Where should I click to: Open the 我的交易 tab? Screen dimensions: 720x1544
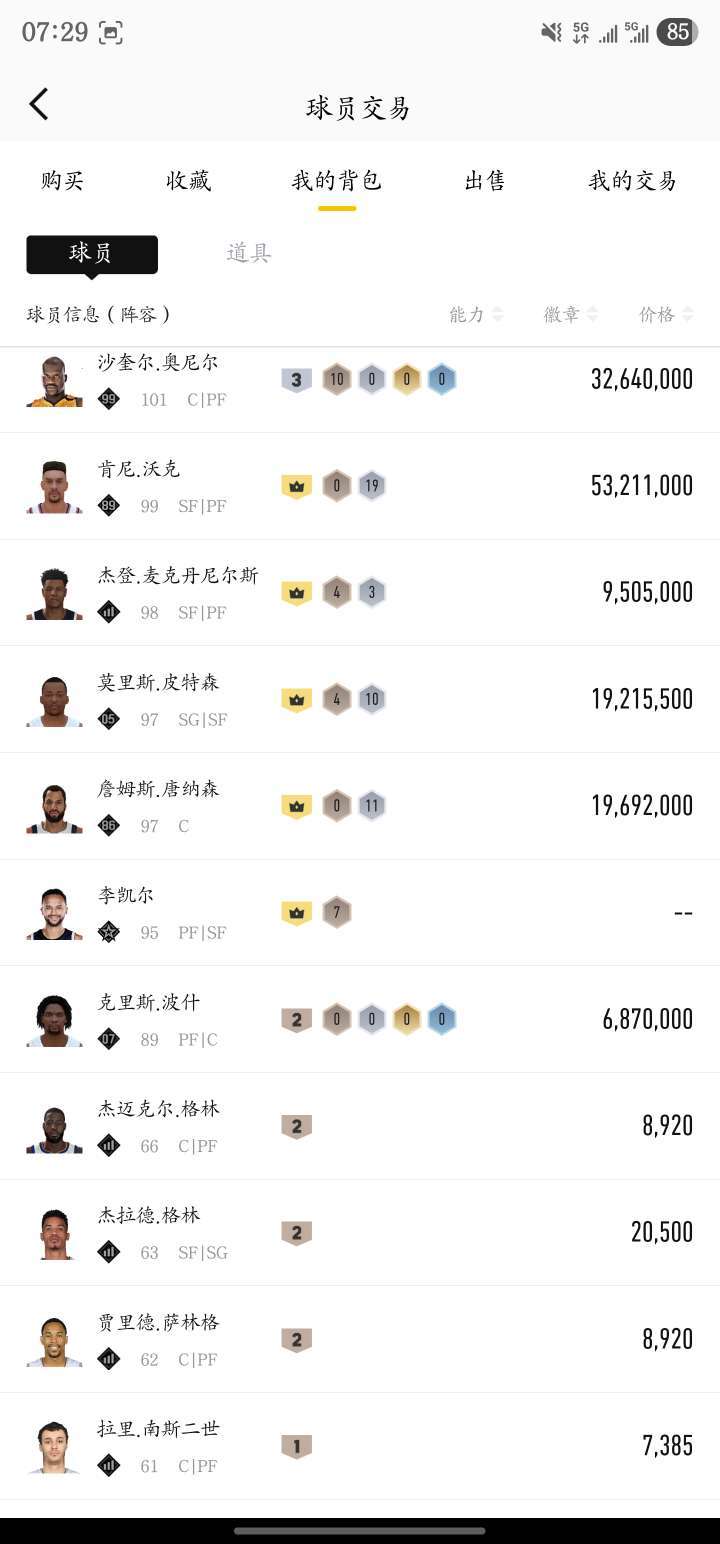click(634, 180)
